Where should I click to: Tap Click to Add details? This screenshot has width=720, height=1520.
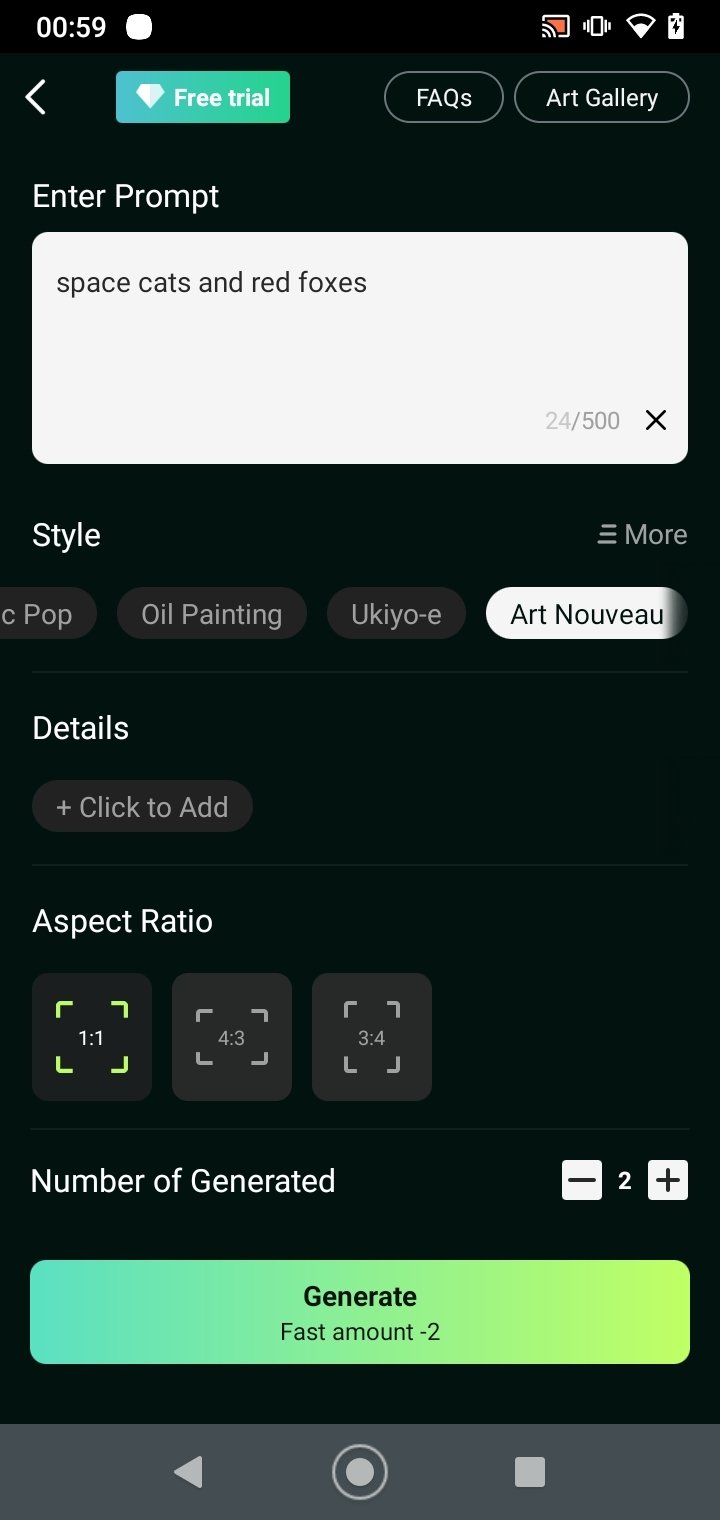tap(142, 806)
